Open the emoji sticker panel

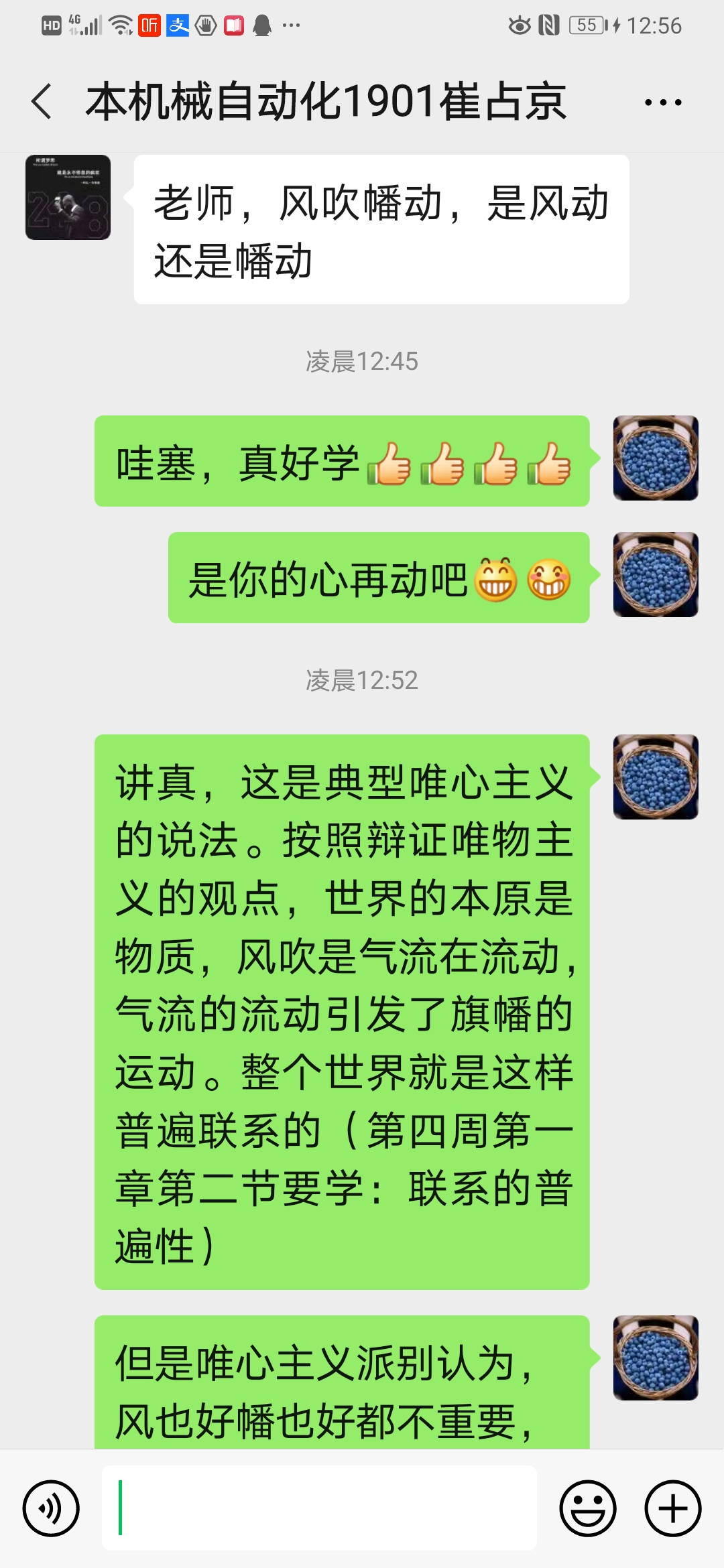pyautogui.click(x=587, y=1508)
